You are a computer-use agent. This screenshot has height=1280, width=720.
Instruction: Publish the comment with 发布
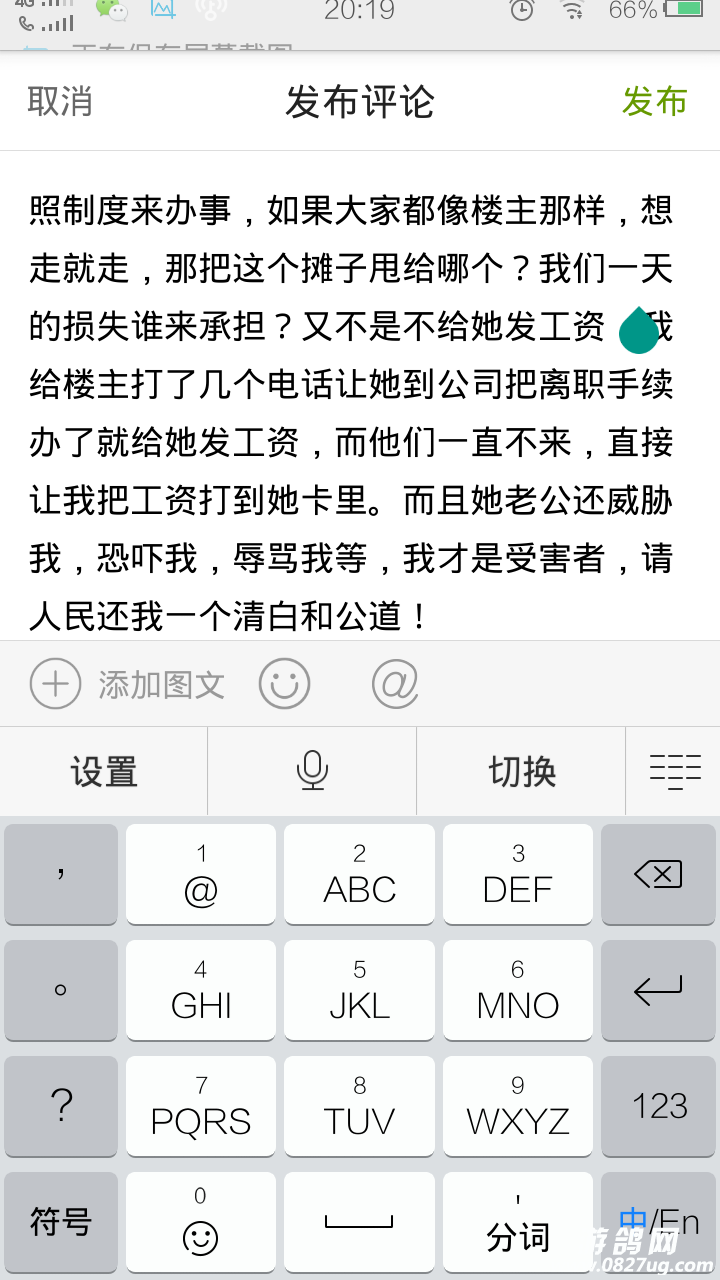pos(654,101)
